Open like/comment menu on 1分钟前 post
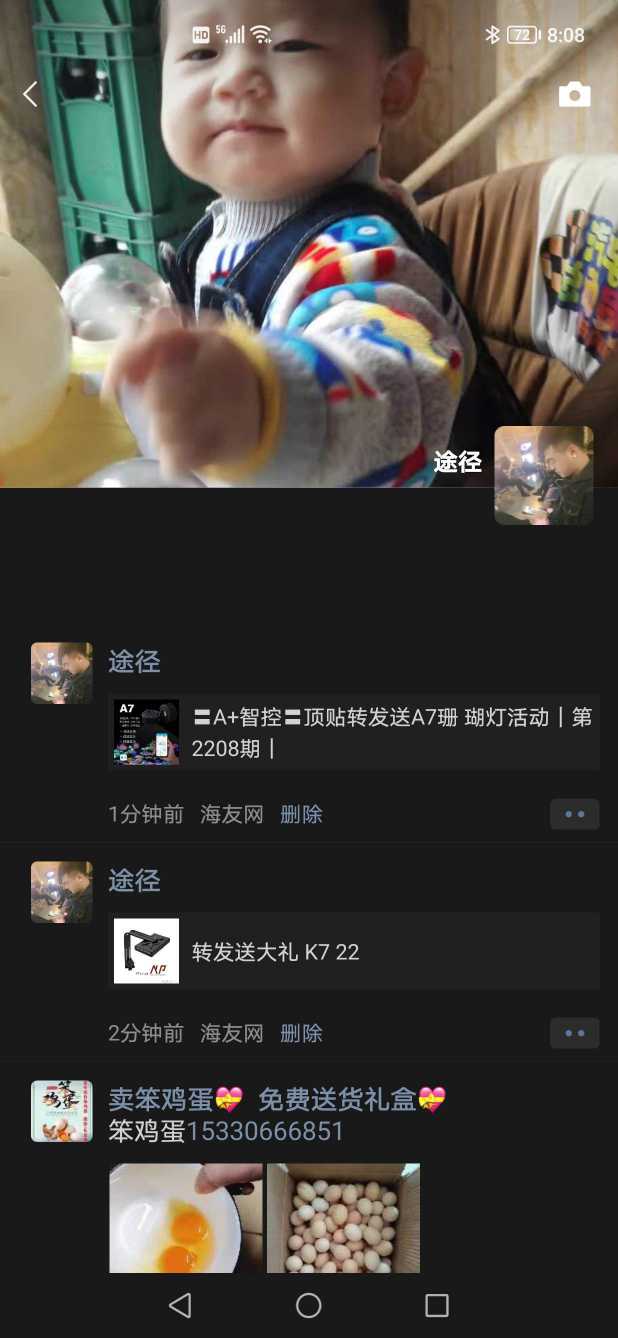Screen dimensions: 618x1338 [x=574, y=814]
